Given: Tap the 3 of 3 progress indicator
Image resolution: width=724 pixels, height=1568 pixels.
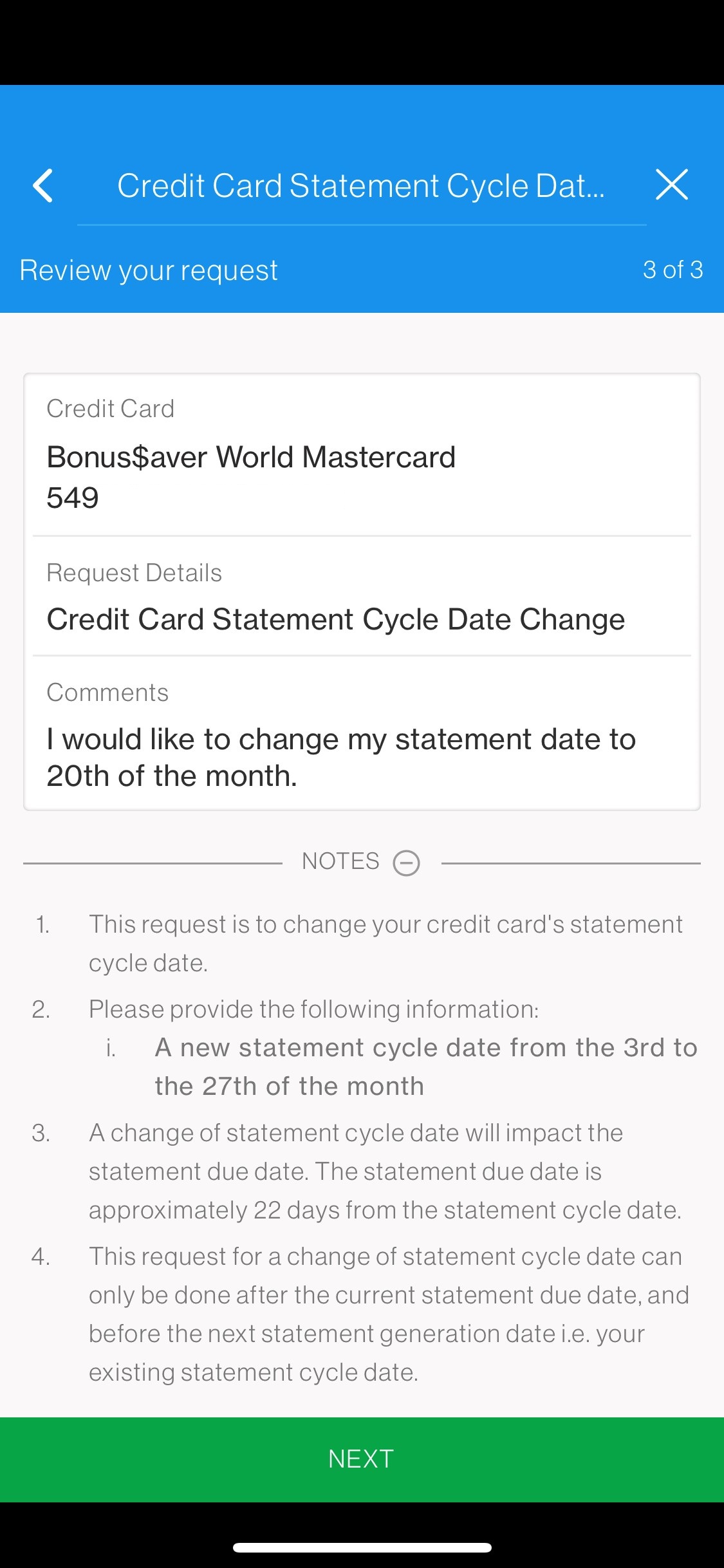Looking at the screenshot, I should click(x=674, y=270).
